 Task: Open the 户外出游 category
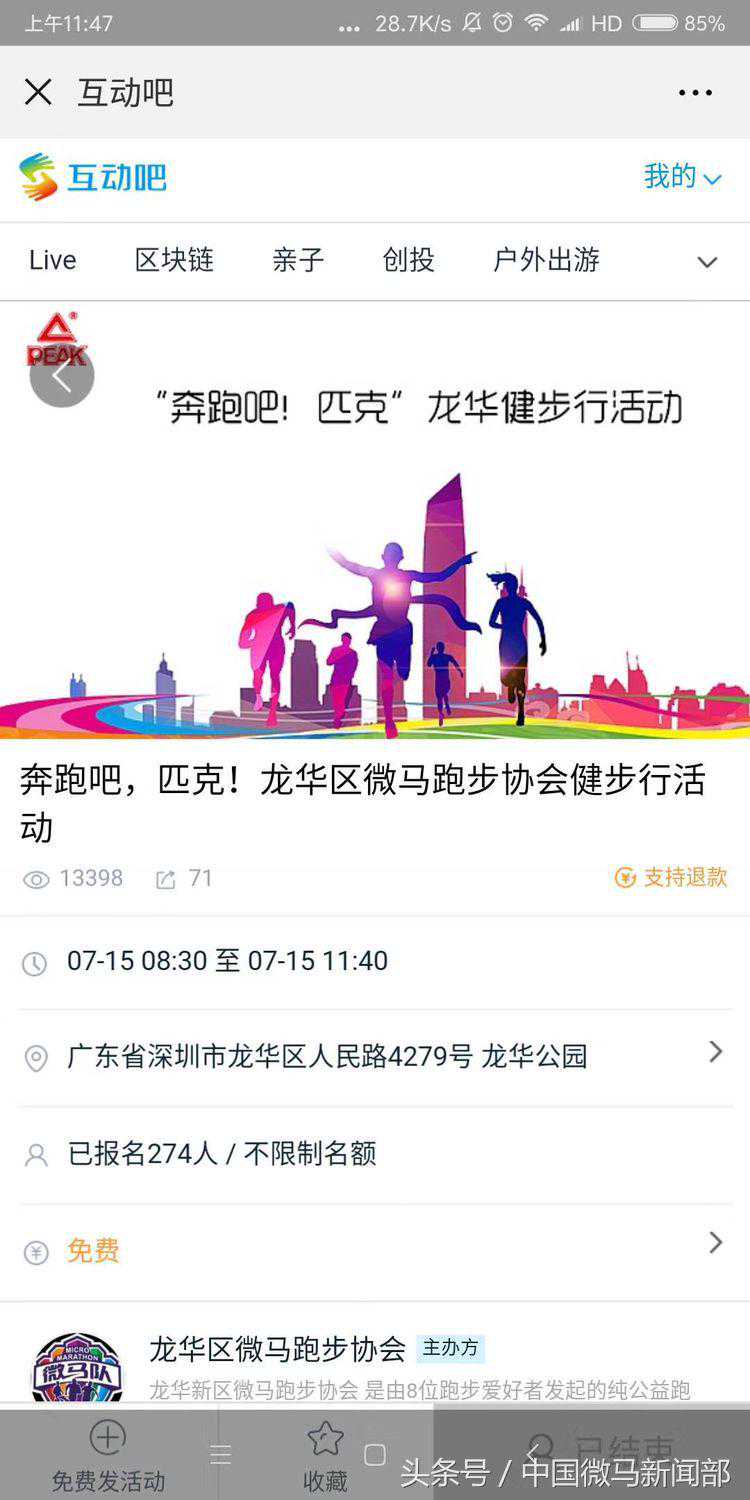[546, 261]
